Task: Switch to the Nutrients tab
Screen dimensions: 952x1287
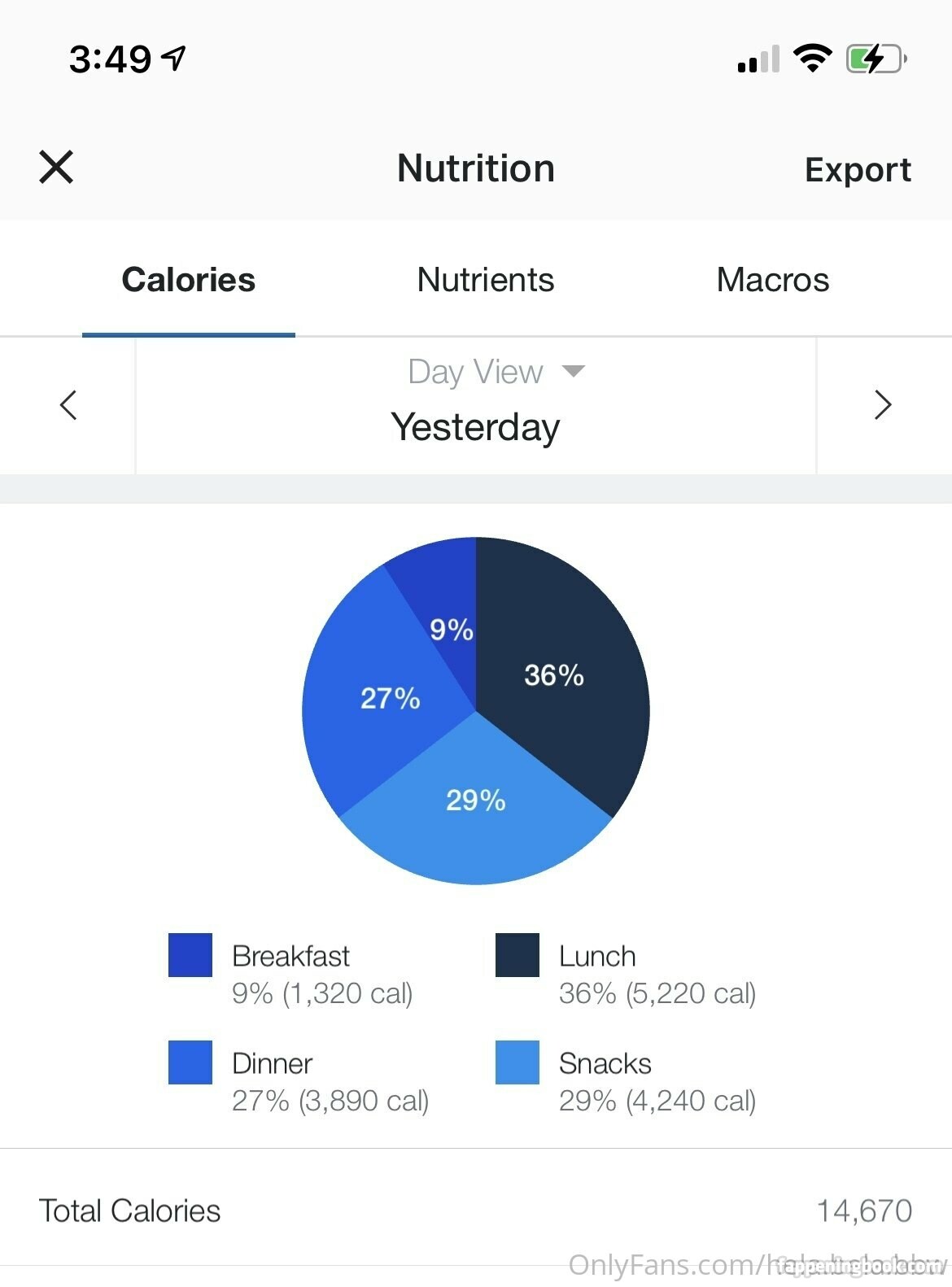Action: click(485, 280)
